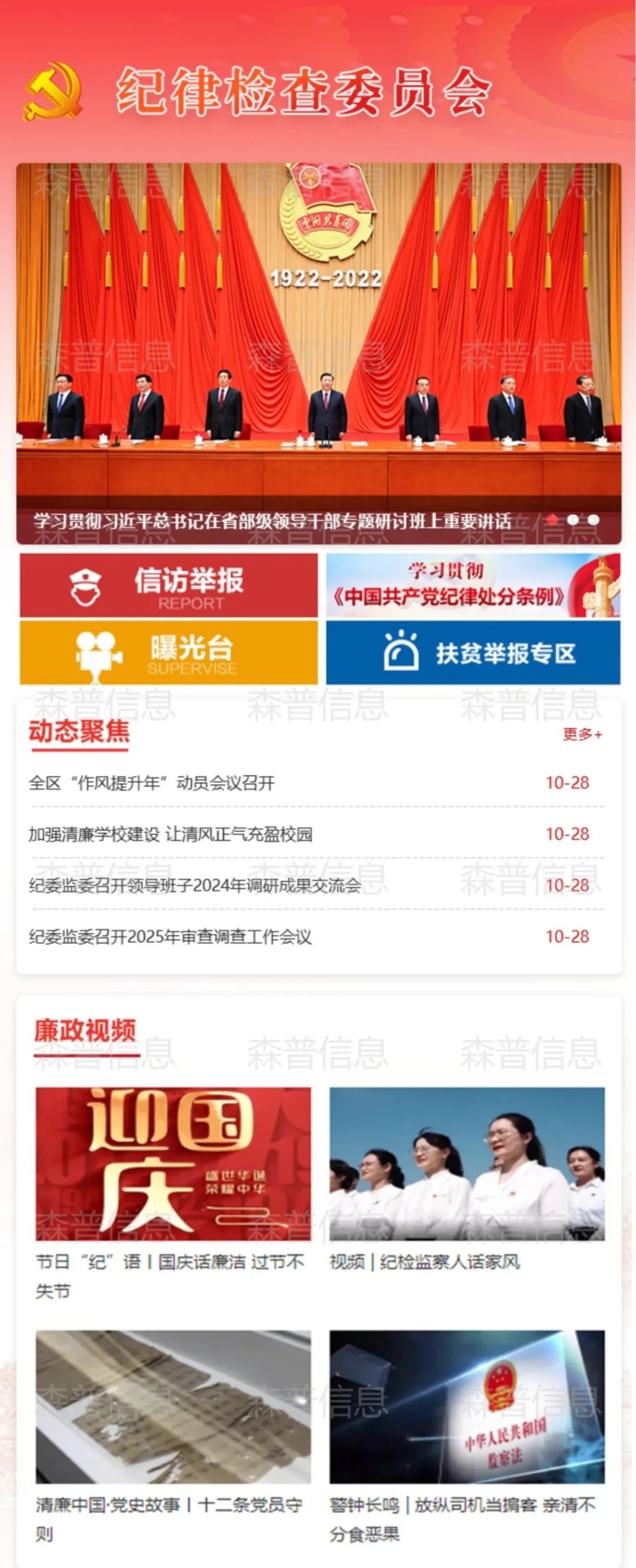636x1568 pixels.
Task: Open news 纪委监委召开2025年审查调查工作会议
Action: click(x=170, y=937)
